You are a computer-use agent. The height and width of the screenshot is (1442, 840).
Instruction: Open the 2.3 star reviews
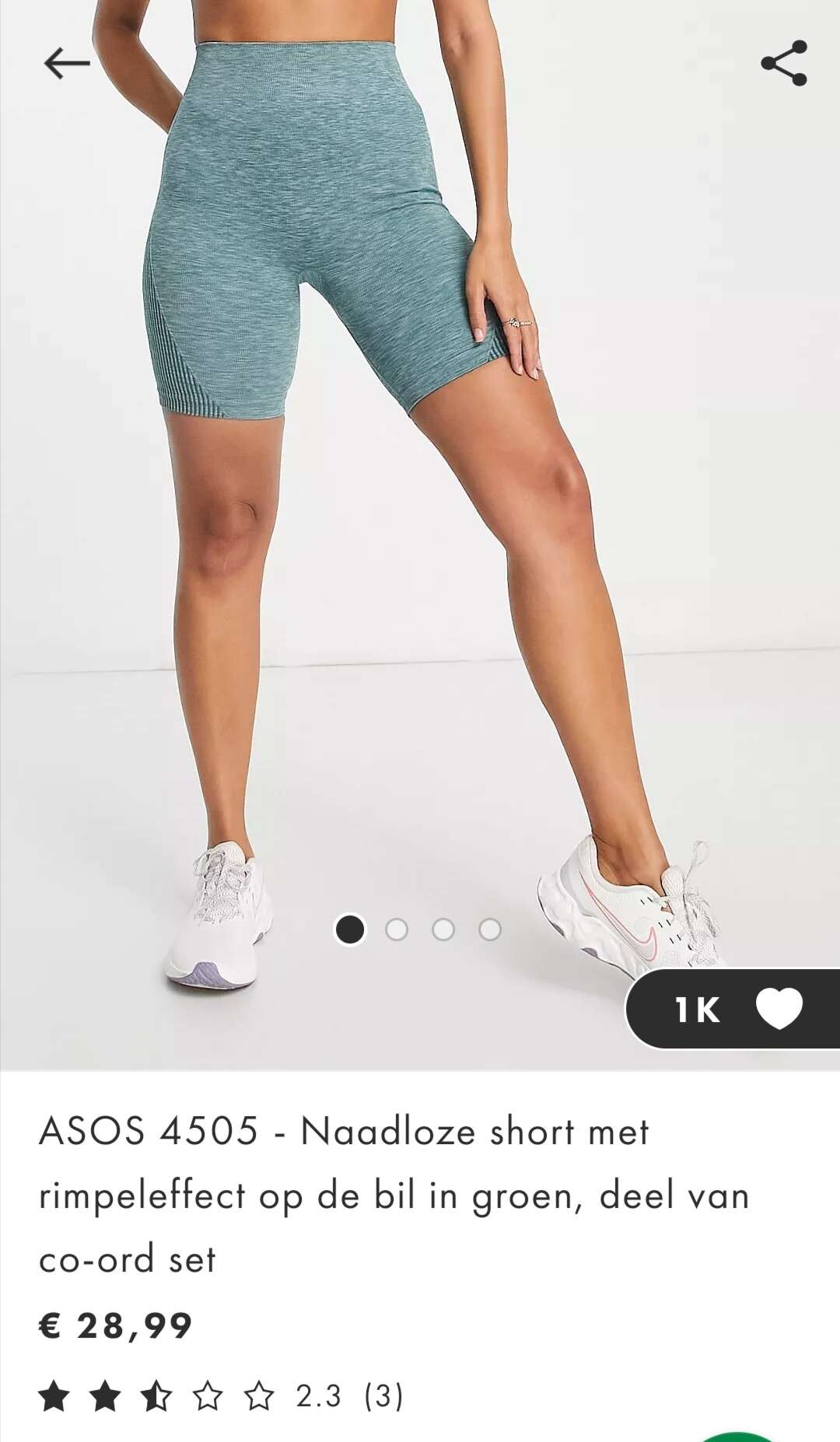tap(221, 1396)
